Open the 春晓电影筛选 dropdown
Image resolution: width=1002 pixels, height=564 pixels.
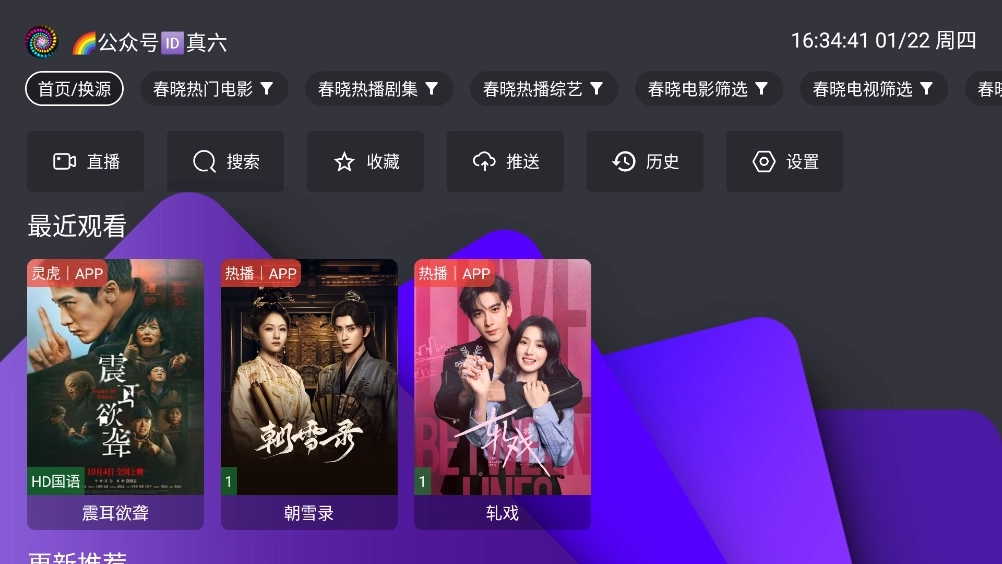[x=708, y=89]
